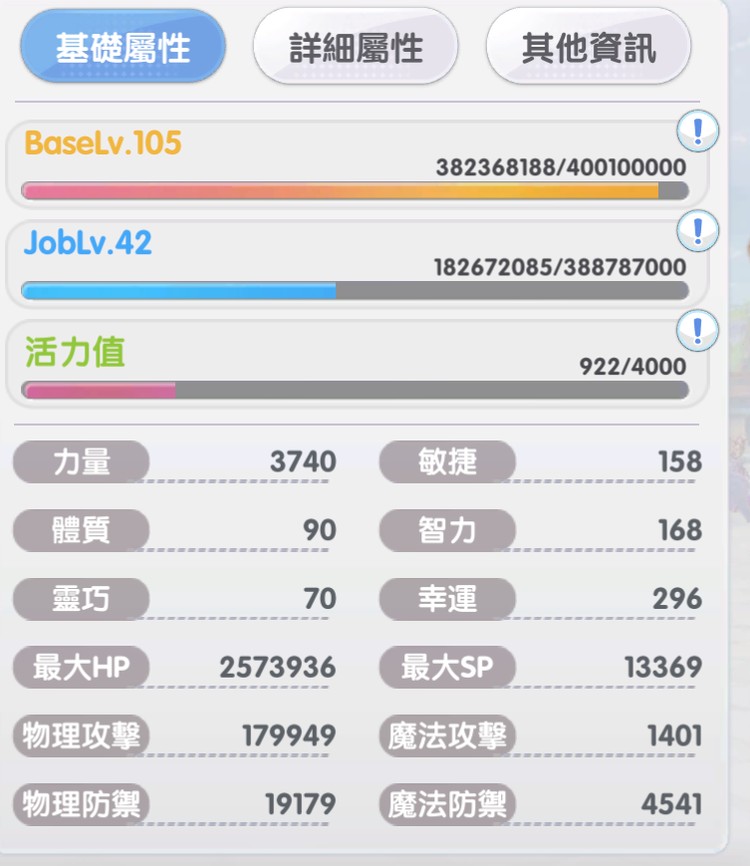Image resolution: width=750 pixels, height=866 pixels.
Task: Switch to the 詳細屬性 tab
Action: pyautogui.click(x=356, y=43)
